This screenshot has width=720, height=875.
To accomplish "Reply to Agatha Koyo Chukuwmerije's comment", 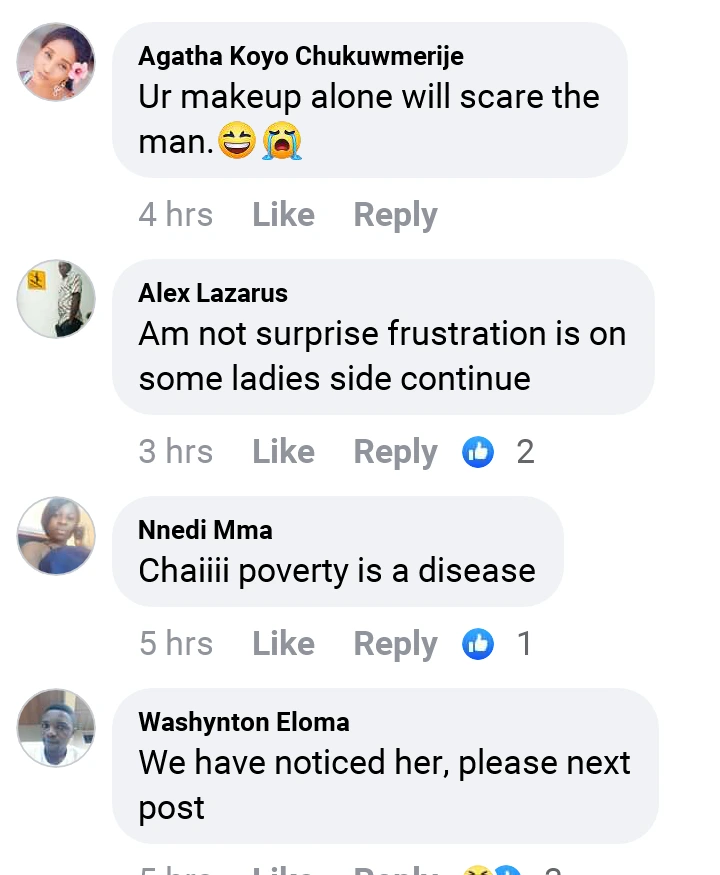I will tap(395, 215).
